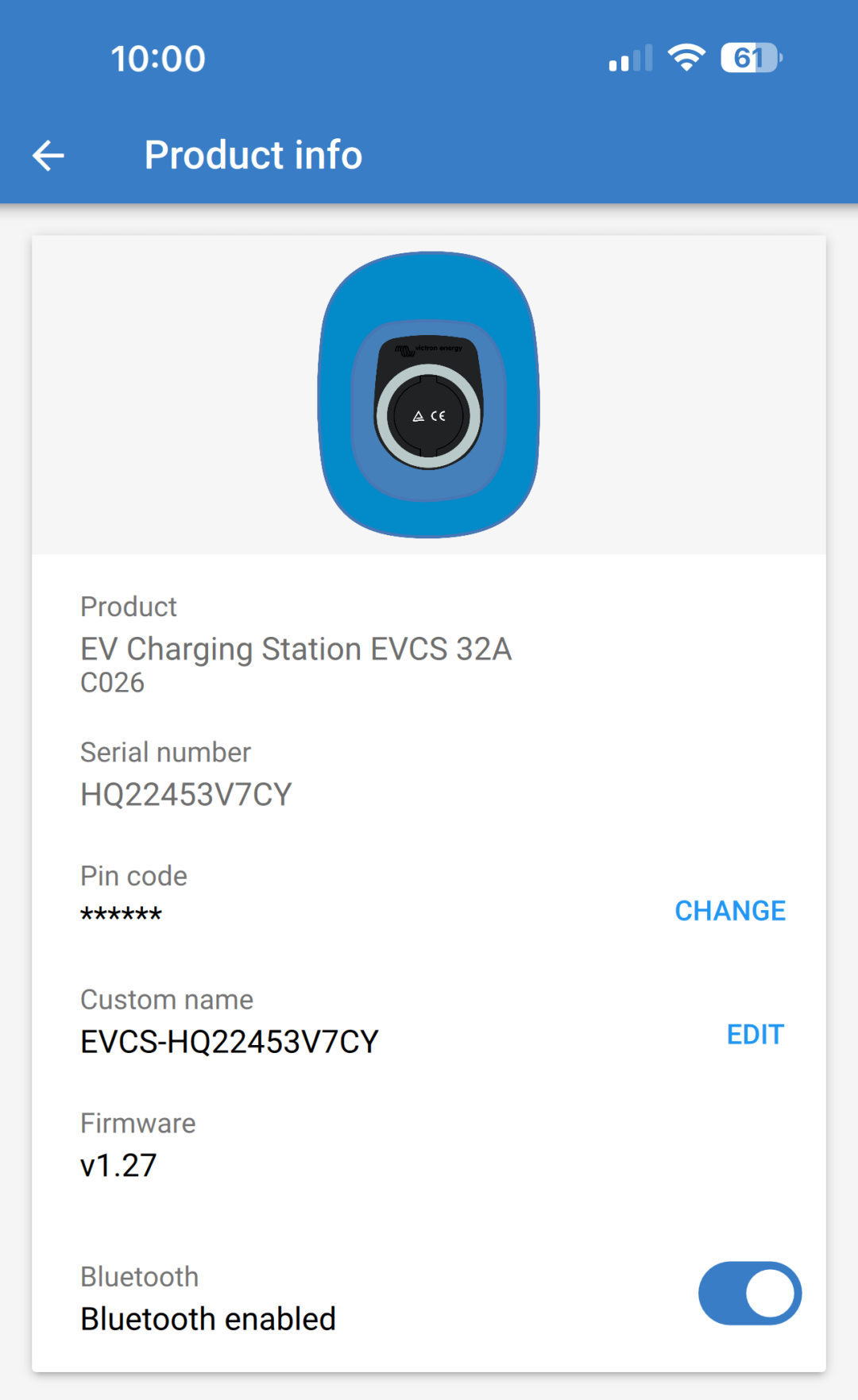Tap the CE mark on the charging socket
Viewport: 858px width, 1400px height.
tap(438, 415)
